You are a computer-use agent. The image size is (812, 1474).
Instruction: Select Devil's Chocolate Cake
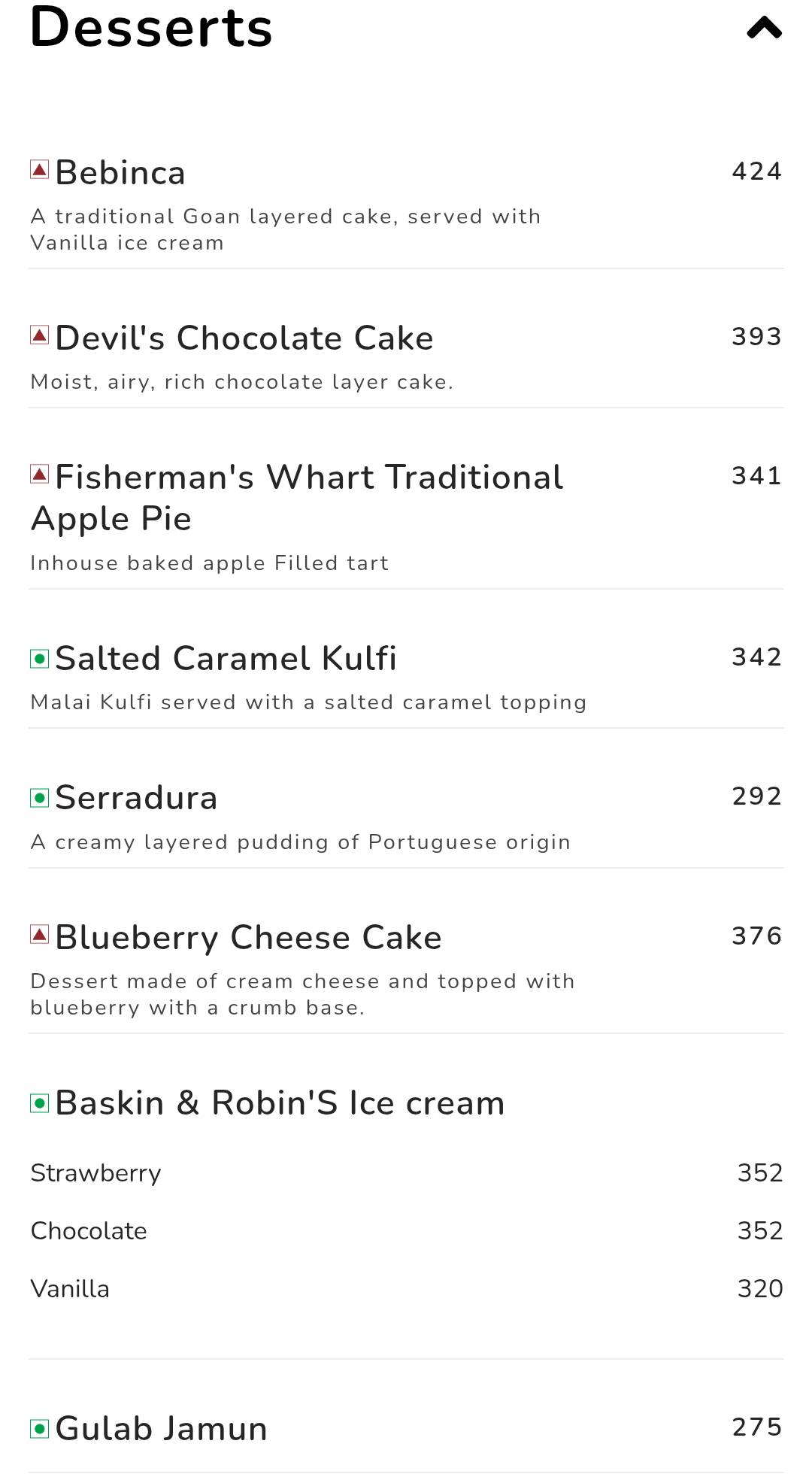tap(244, 338)
